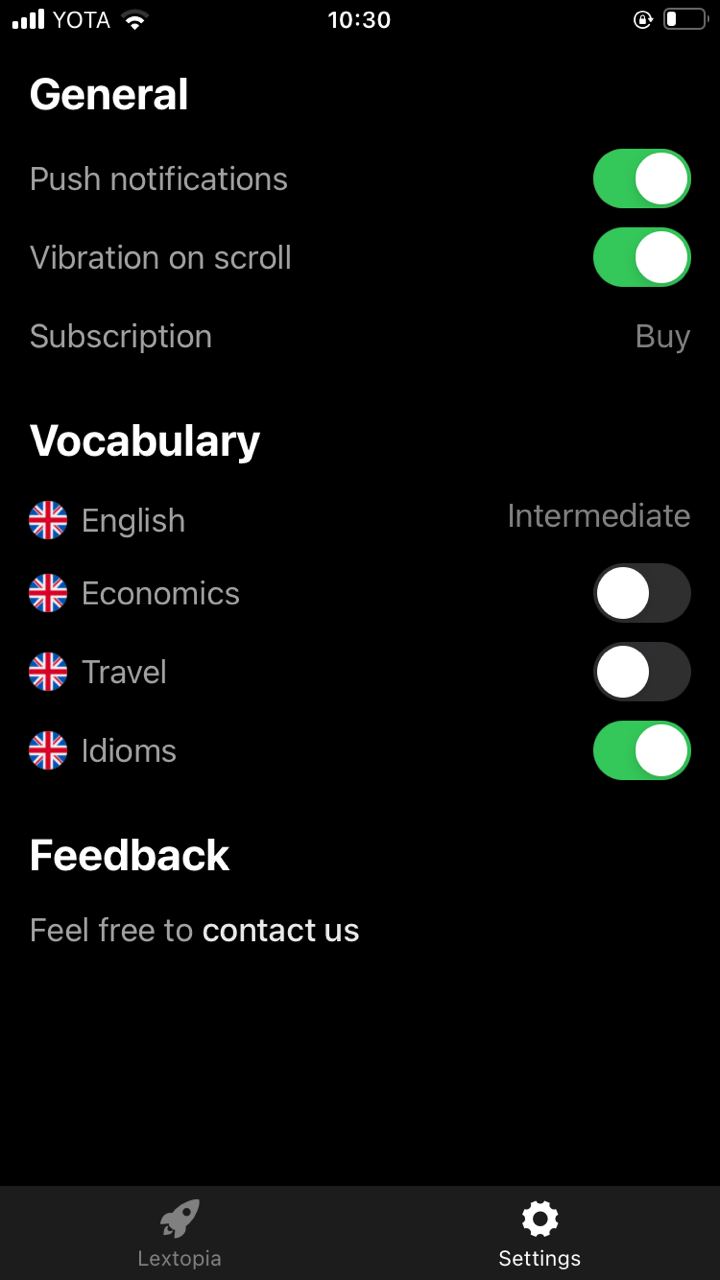Turn off Push notifications switch

click(641, 179)
